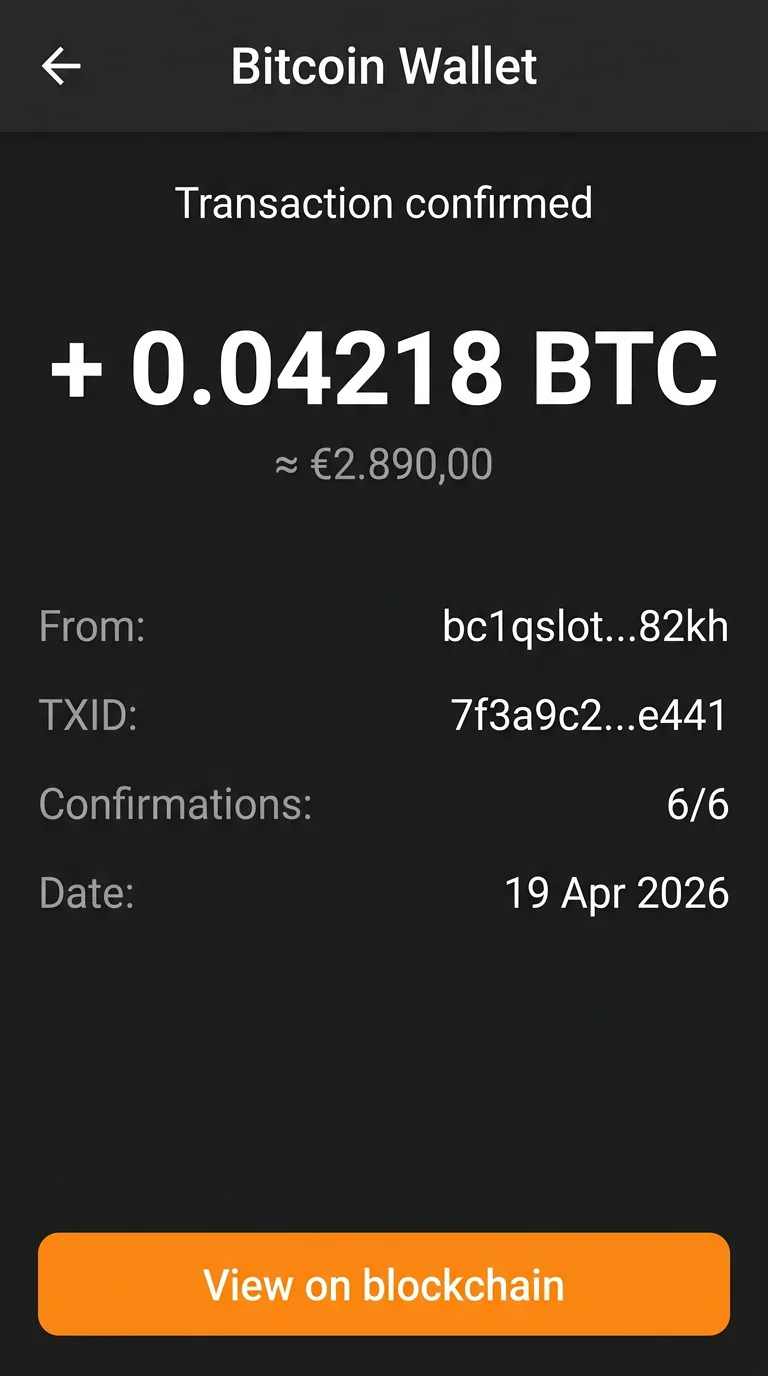Tap the Bitcoin Wallet header title
Screen dimensions: 768x1376
tap(384, 66)
